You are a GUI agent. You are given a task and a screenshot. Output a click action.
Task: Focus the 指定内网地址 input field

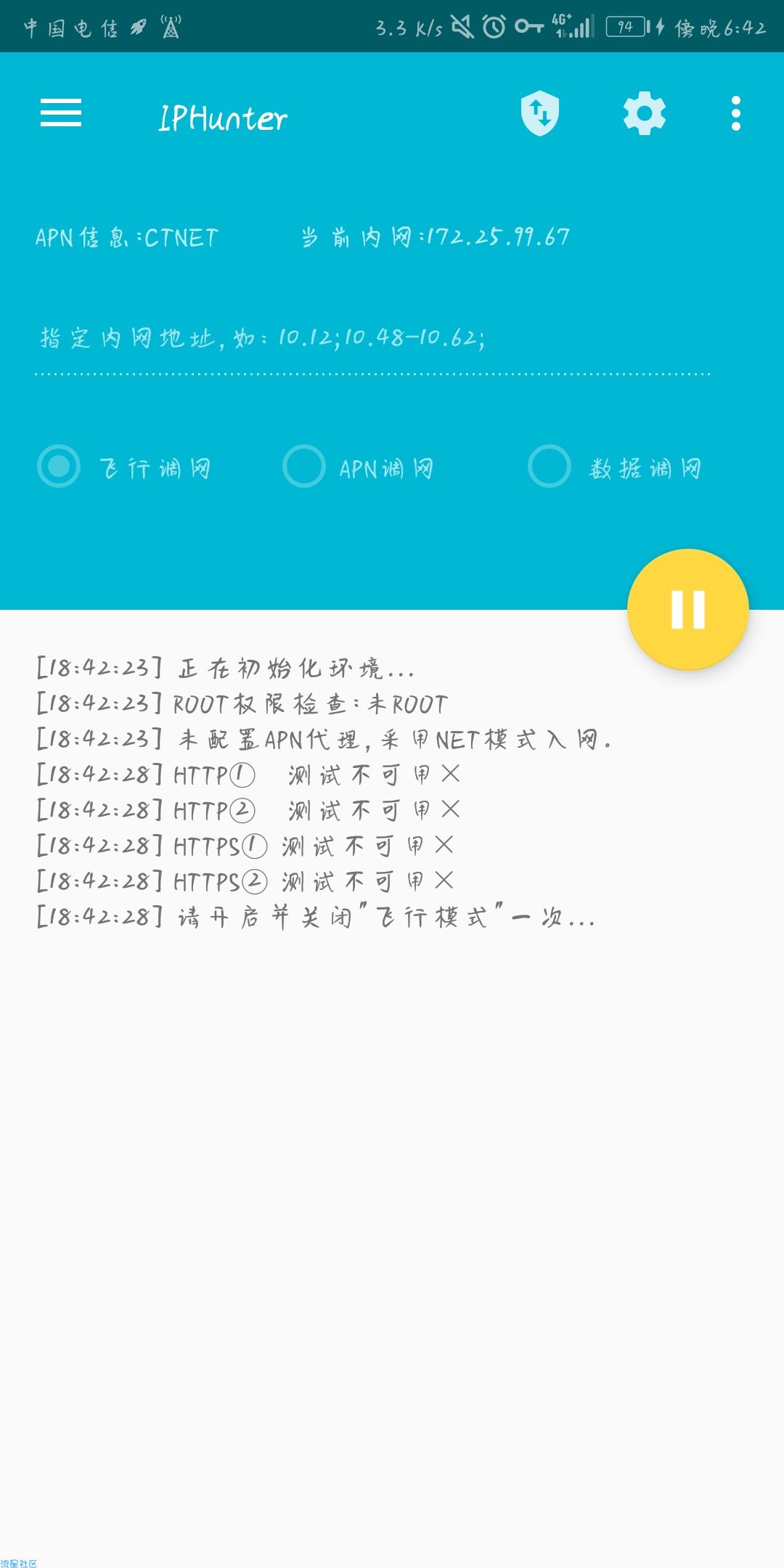[x=372, y=338]
